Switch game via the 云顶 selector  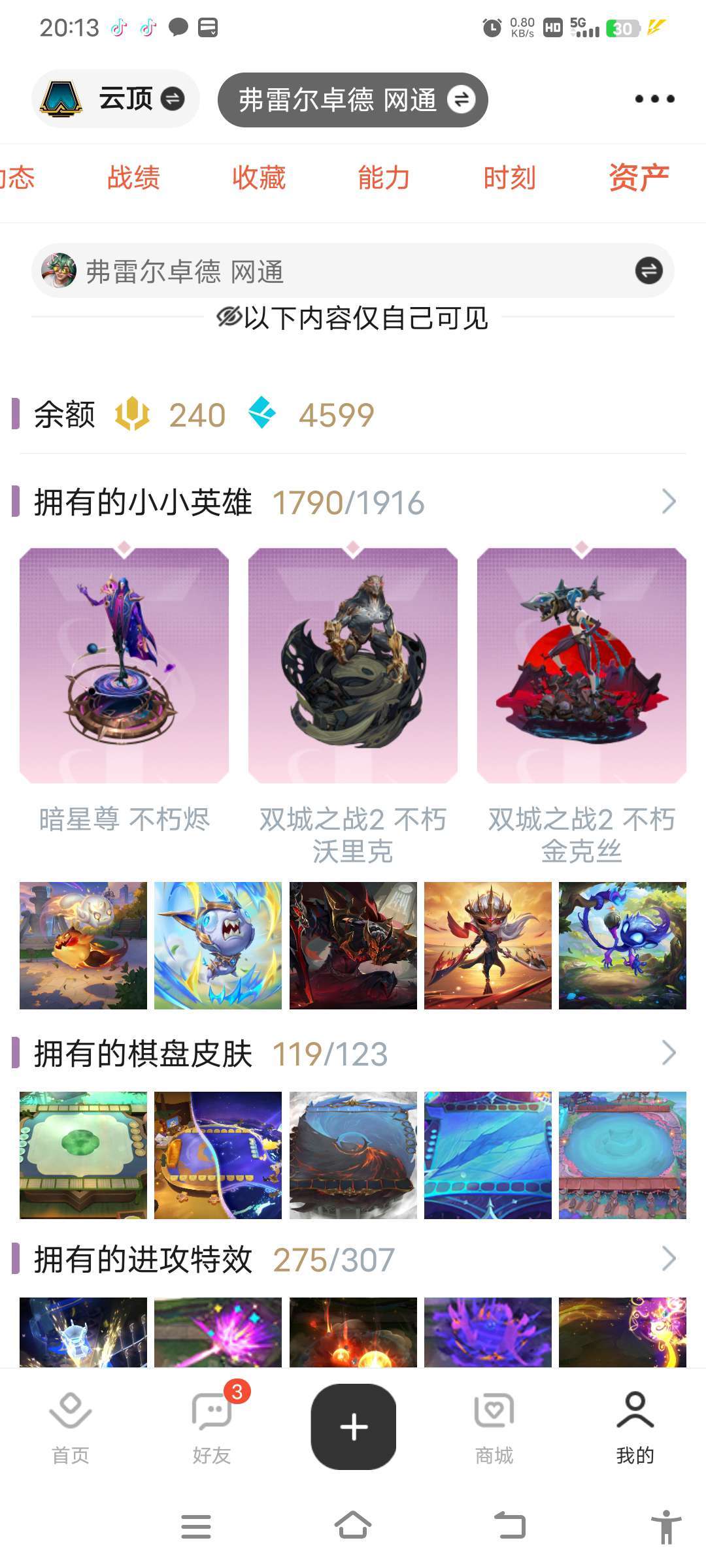click(115, 99)
